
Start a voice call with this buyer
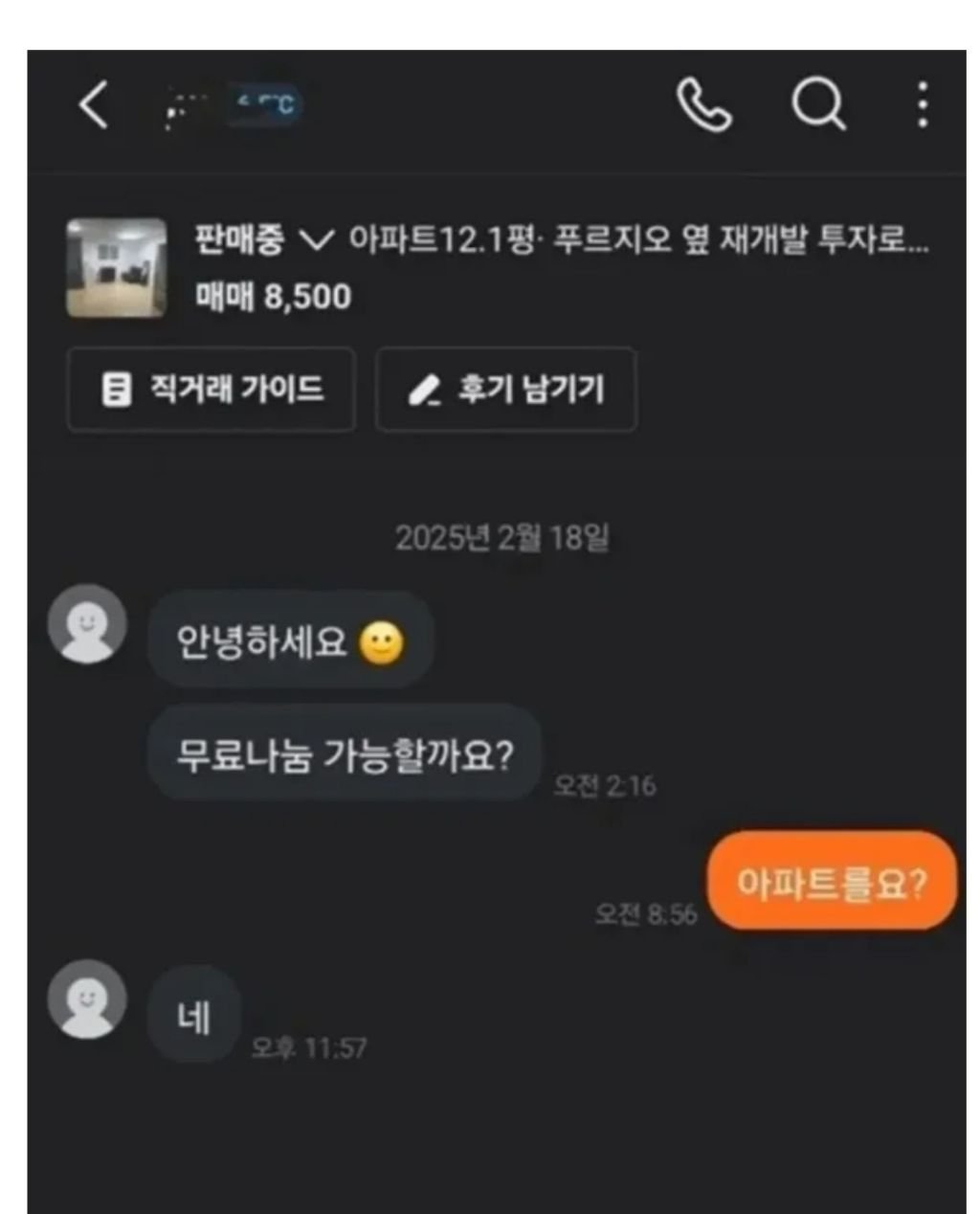point(704,104)
